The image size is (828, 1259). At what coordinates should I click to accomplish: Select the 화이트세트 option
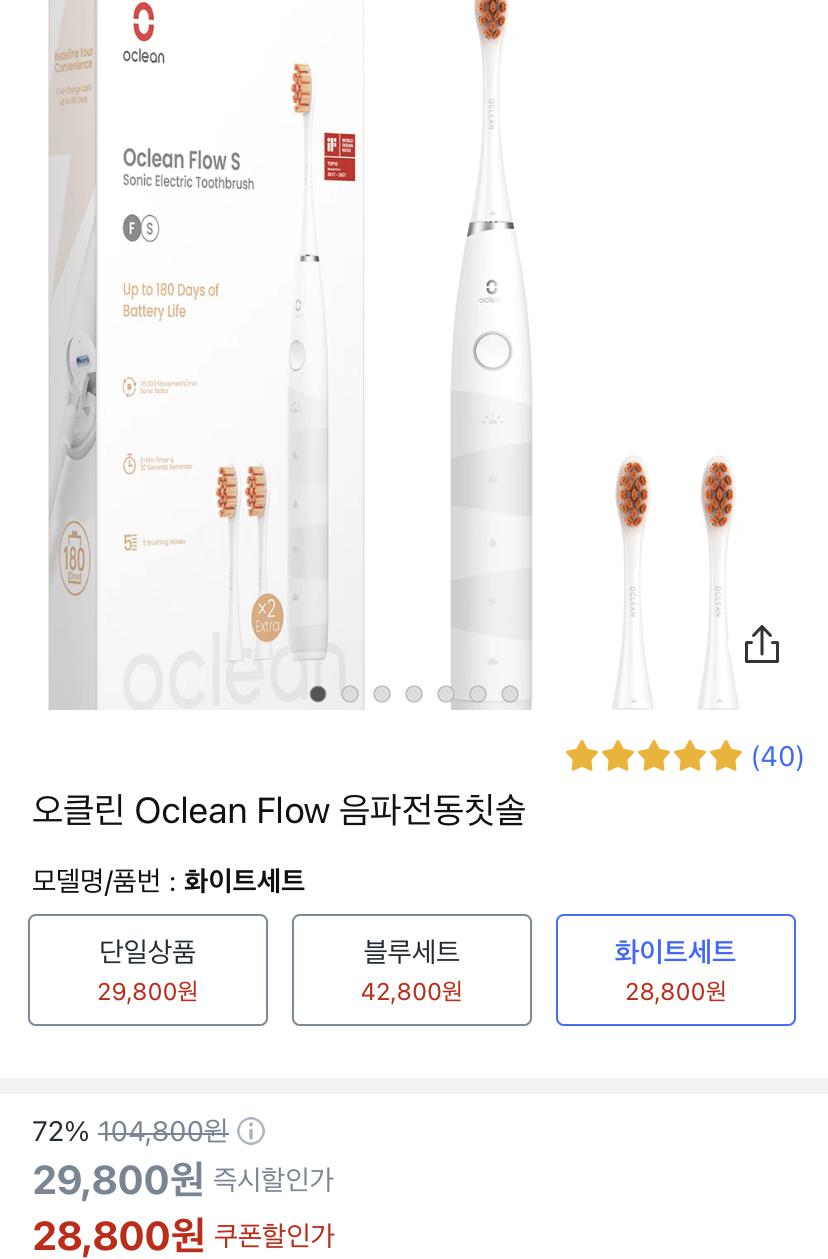pyautogui.click(x=675, y=969)
